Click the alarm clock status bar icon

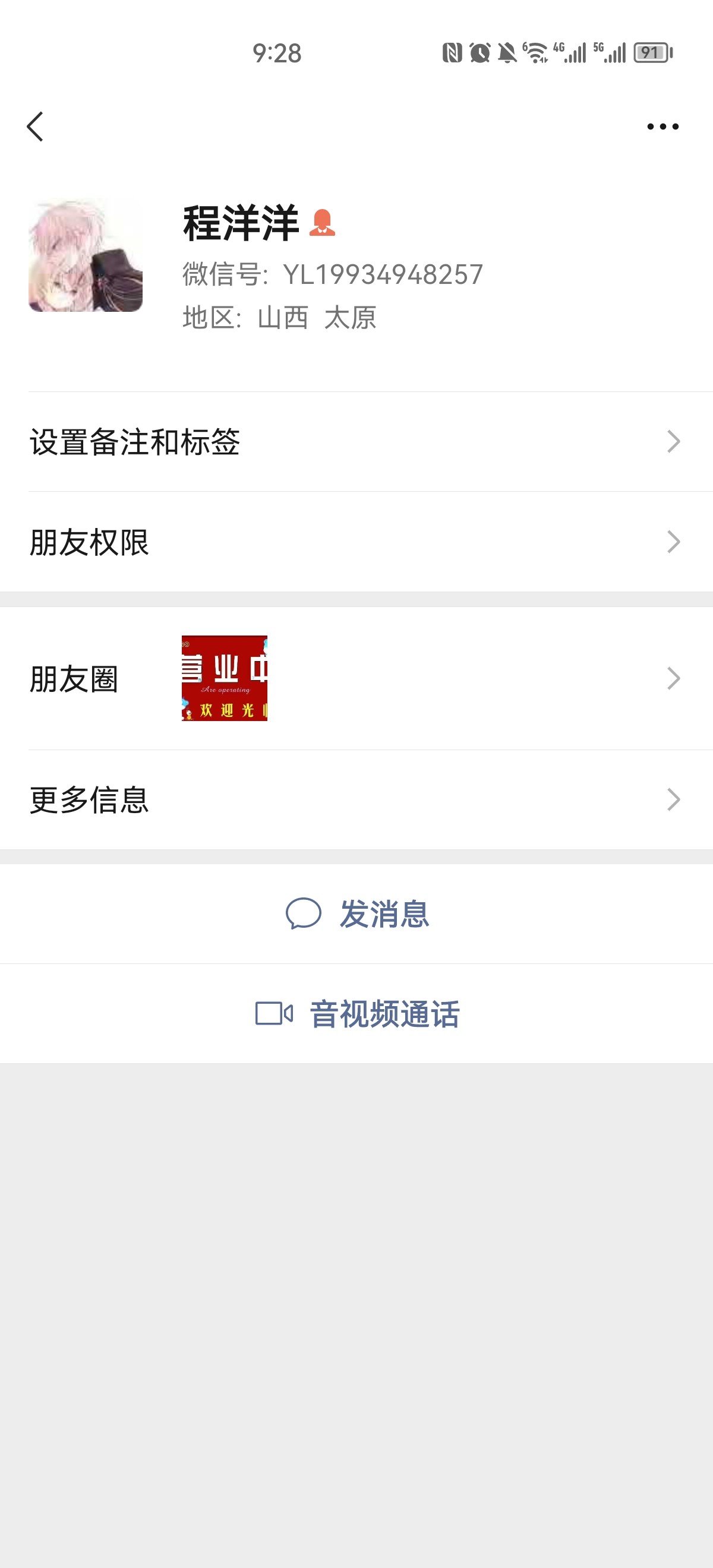point(481,54)
